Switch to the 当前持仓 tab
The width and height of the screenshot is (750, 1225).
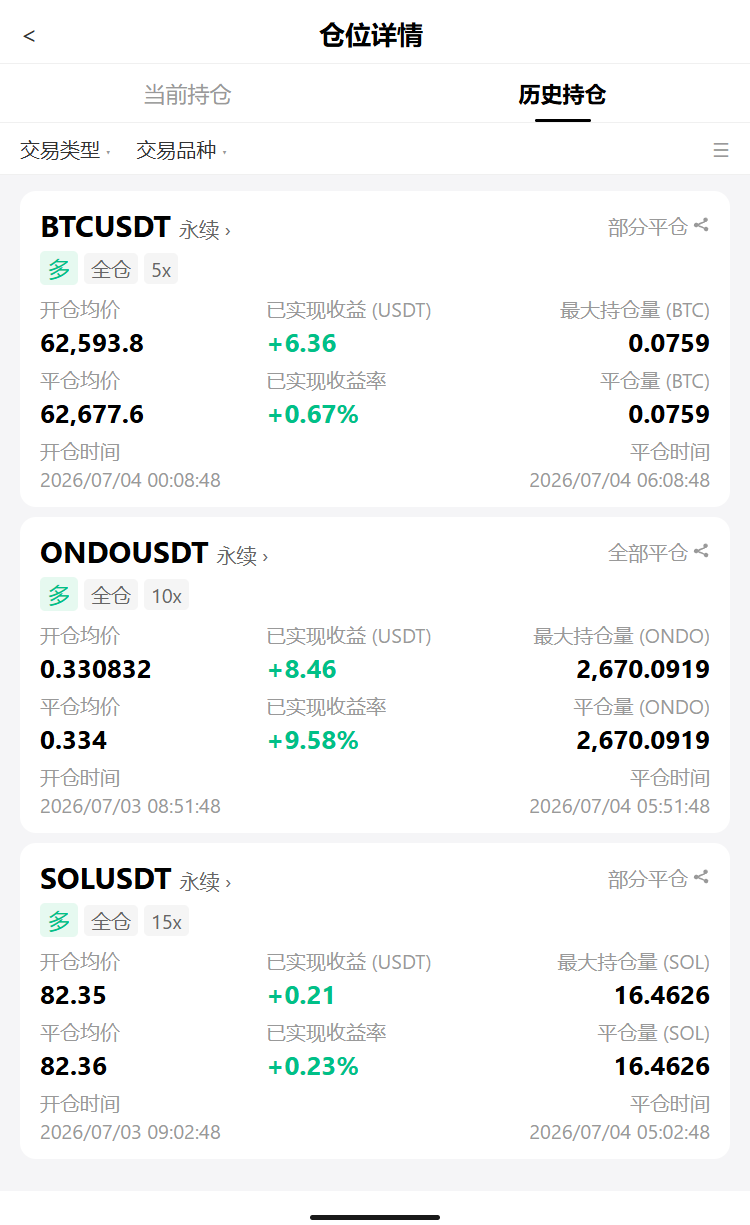click(x=187, y=95)
